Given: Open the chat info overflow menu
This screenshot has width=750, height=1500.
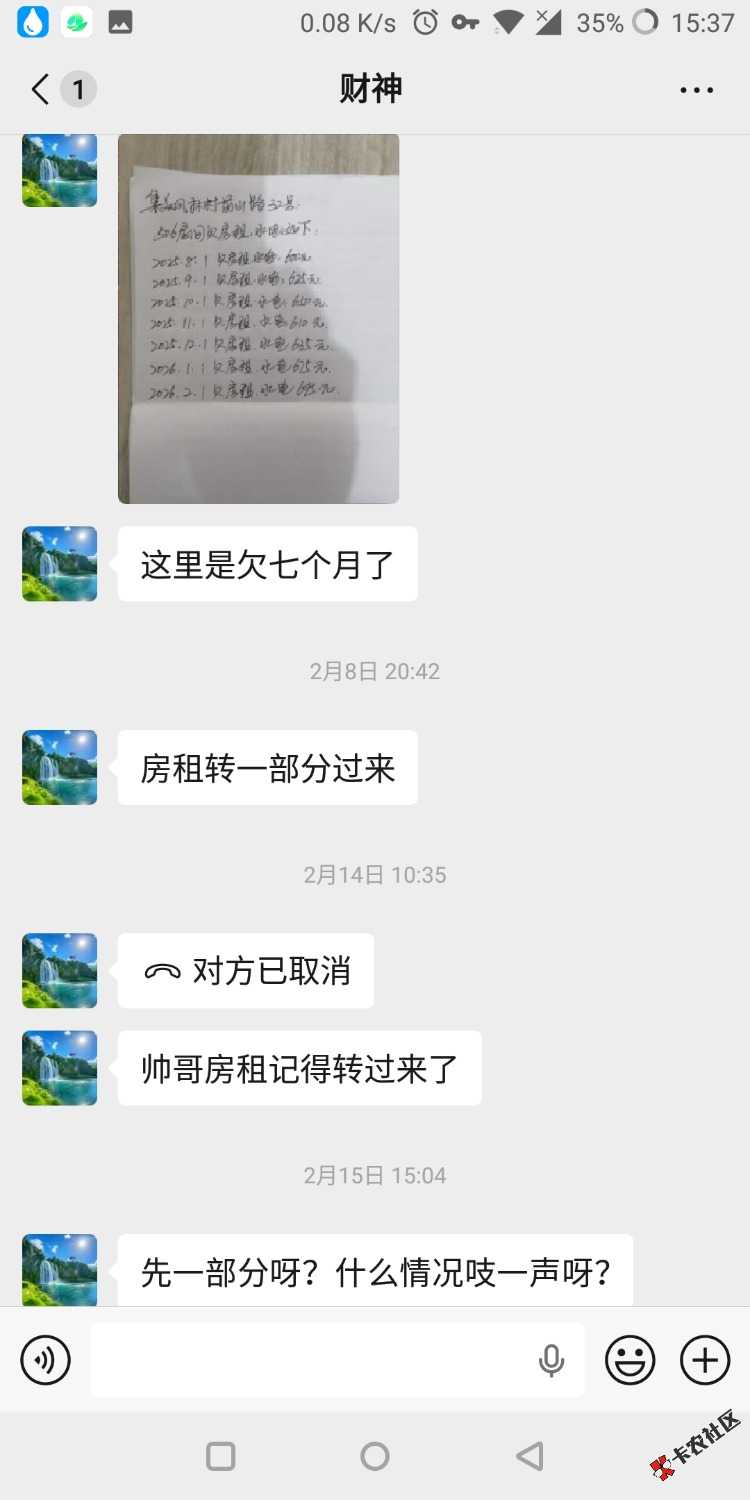Looking at the screenshot, I should click(696, 90).
